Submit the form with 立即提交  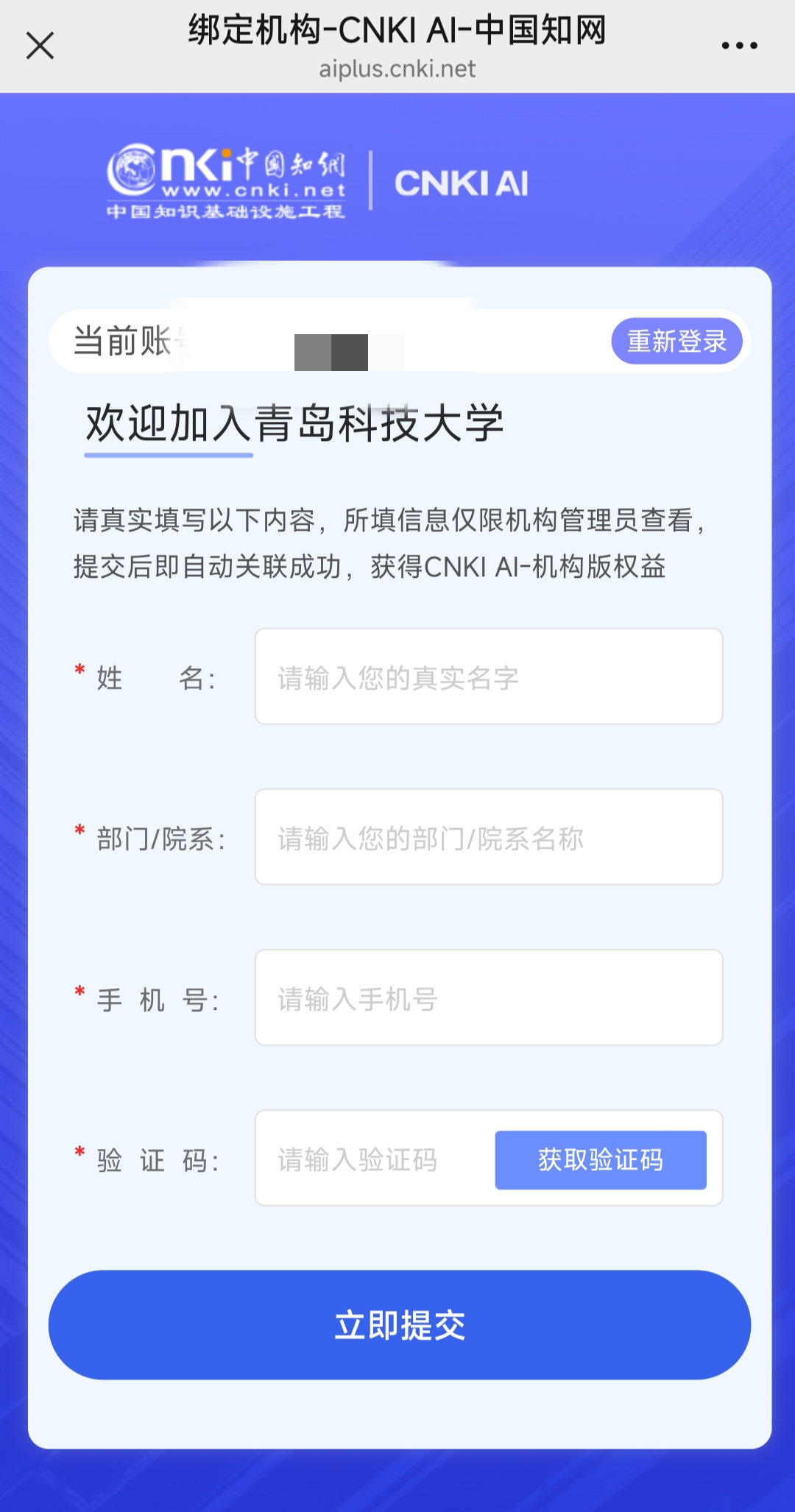click(x=399, y=1325)
